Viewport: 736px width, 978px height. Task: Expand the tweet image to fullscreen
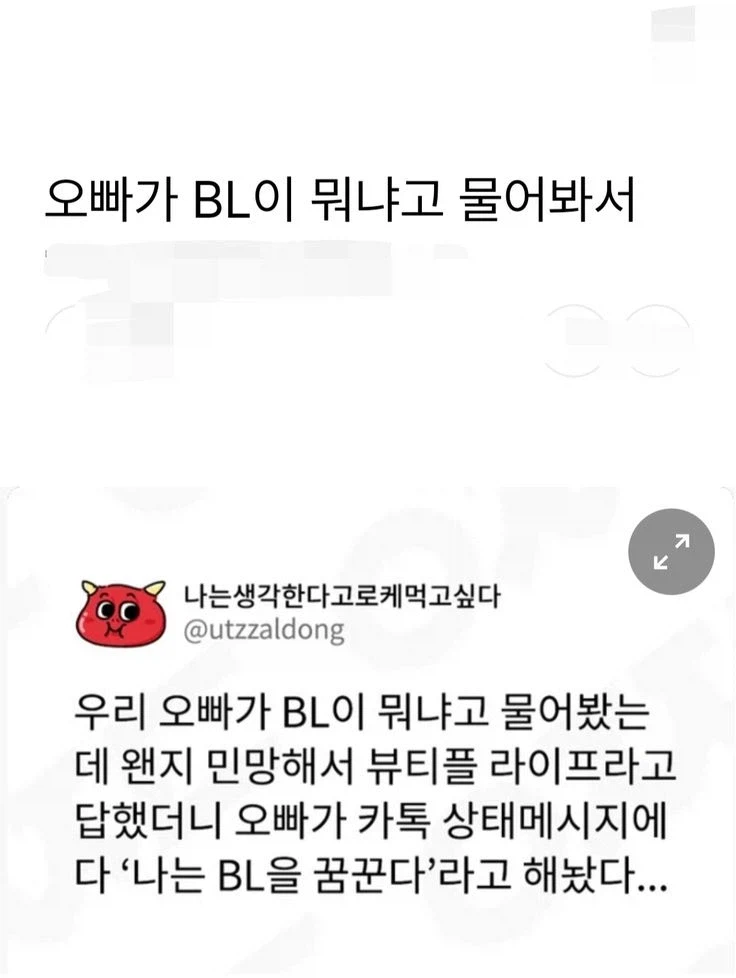pyautogui.click(x=671, y=552)
